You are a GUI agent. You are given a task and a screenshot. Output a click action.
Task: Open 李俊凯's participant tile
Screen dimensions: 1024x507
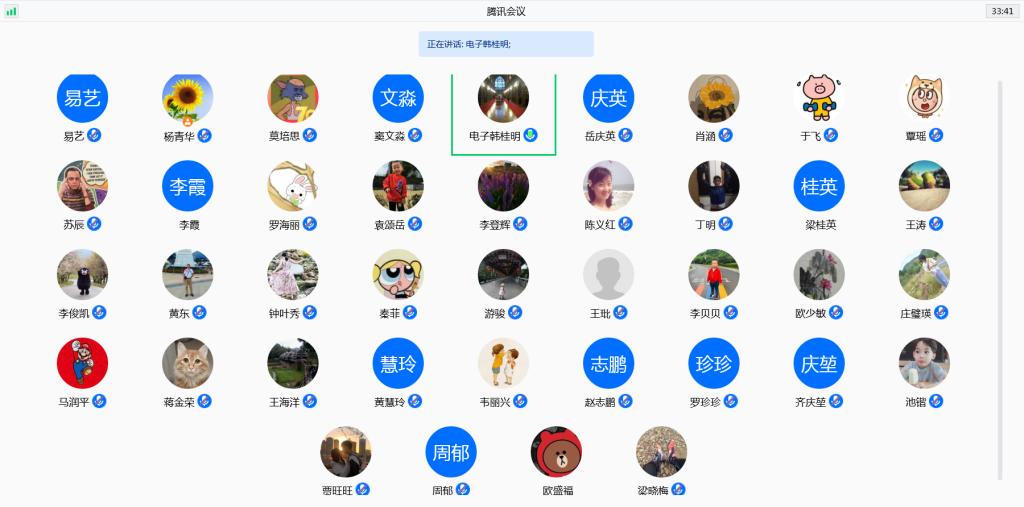coord(82,274)
